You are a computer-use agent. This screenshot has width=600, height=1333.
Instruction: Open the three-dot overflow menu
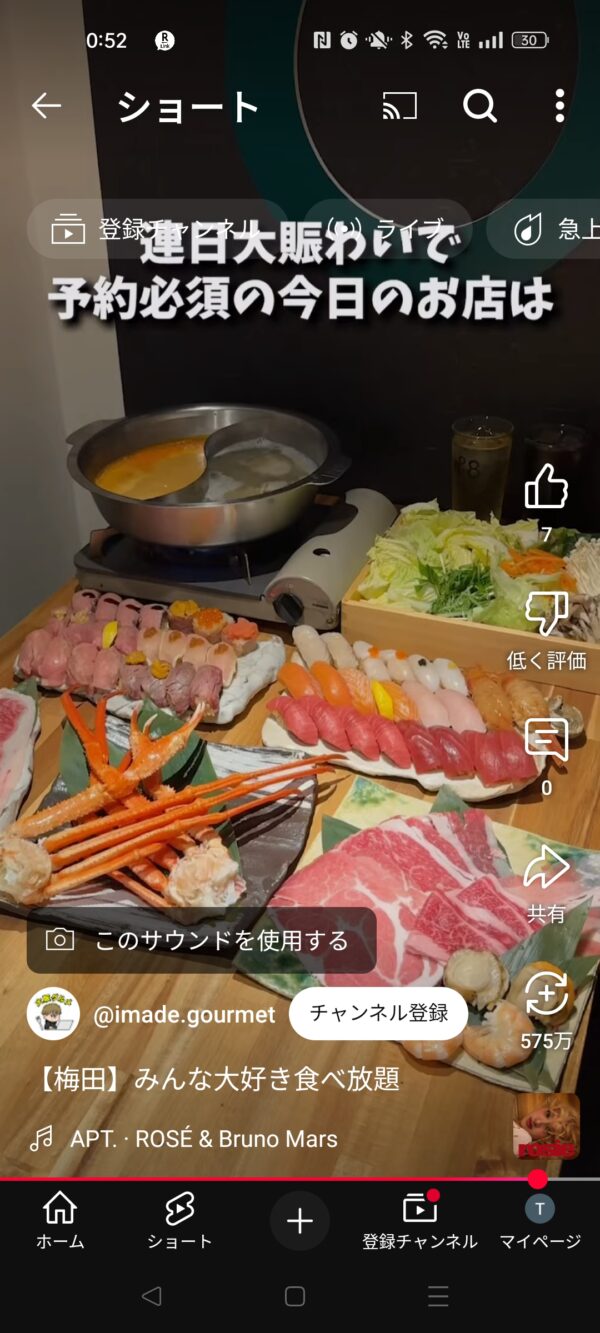pos(559,106)
